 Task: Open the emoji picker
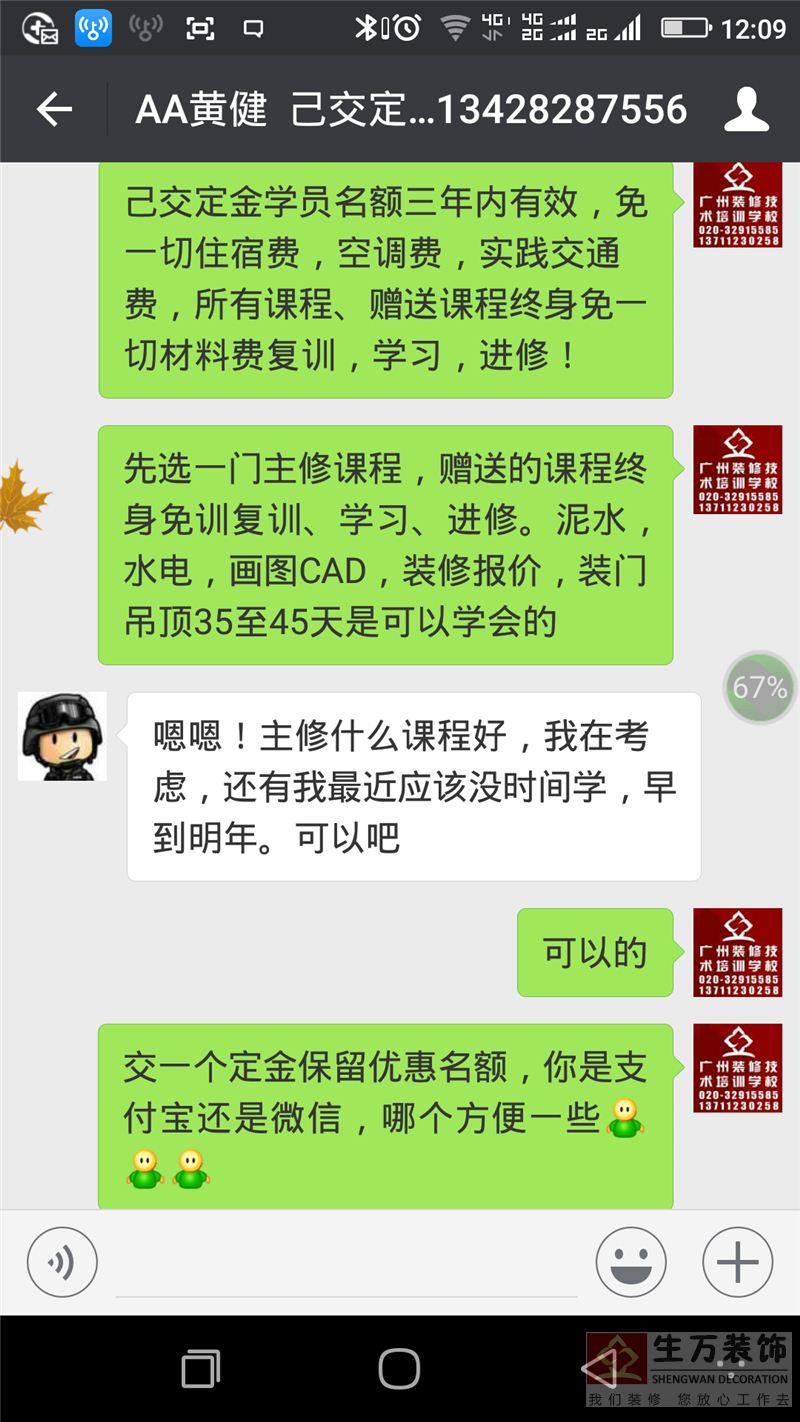[x=631, y=1263]
